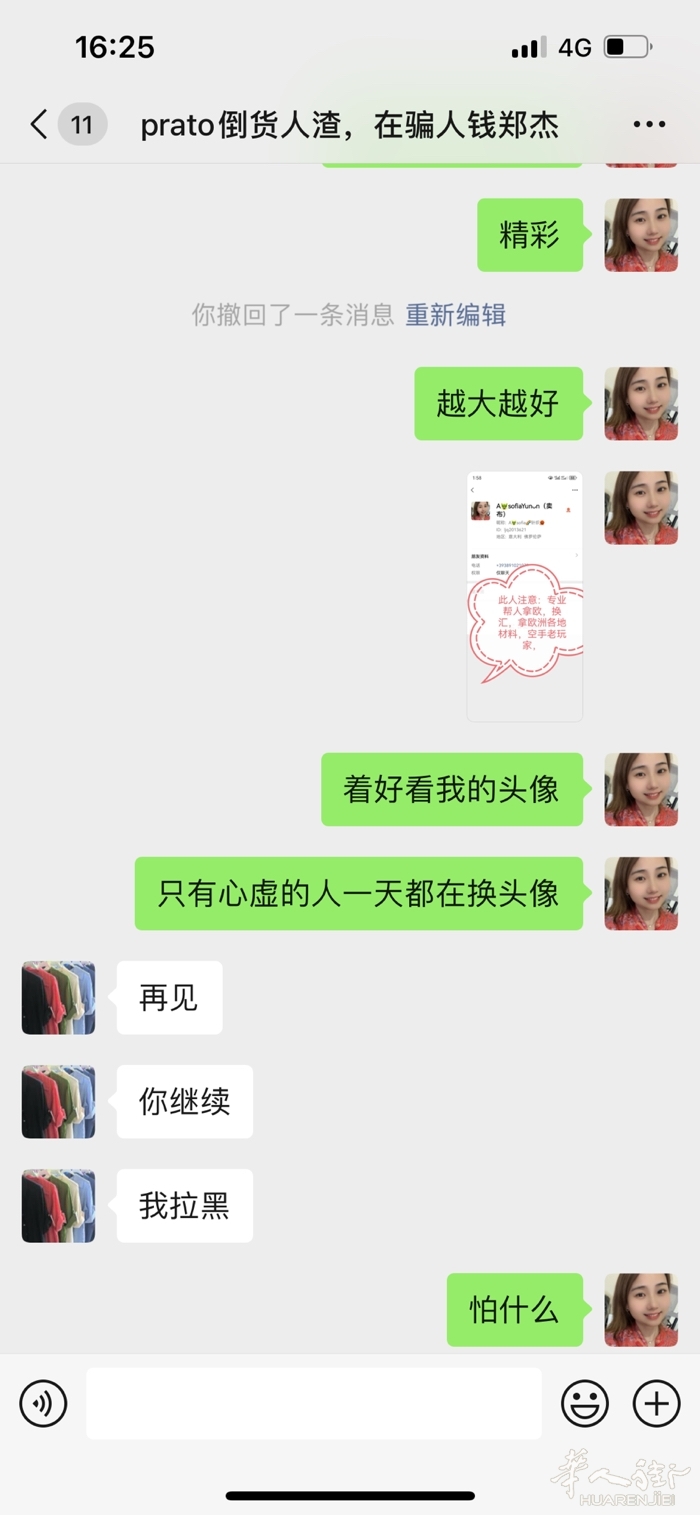Open own avatar beside 精彩 message
The image size is (700, 1515).
point(641,235)
